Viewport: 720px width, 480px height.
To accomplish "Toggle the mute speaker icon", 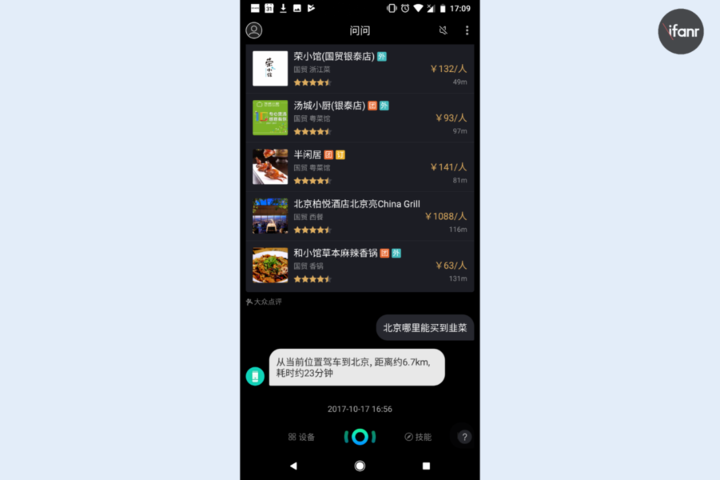I will 443,31.
